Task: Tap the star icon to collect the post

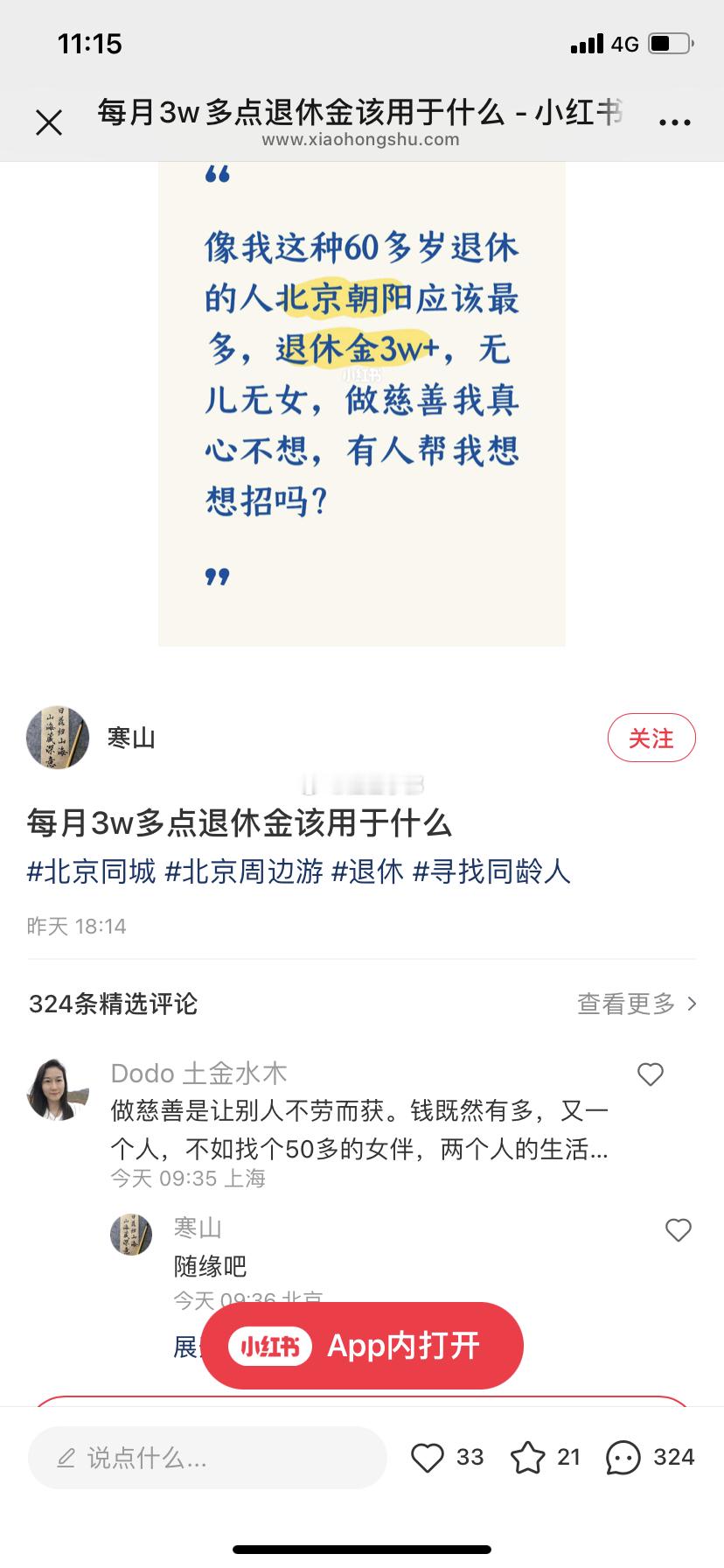Action: [x=529, y=1457]
